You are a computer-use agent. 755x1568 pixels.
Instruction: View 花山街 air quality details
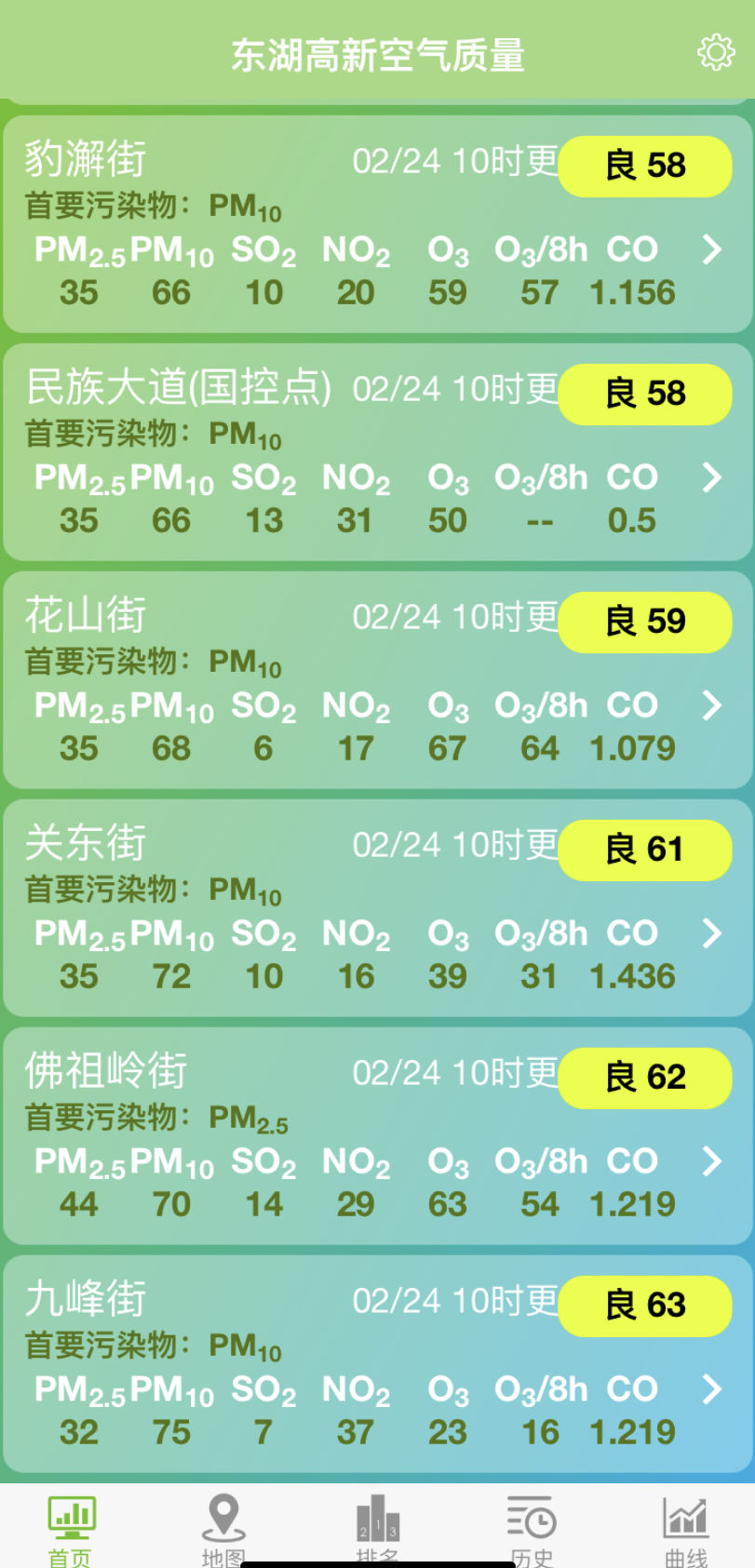pos(377,681)
